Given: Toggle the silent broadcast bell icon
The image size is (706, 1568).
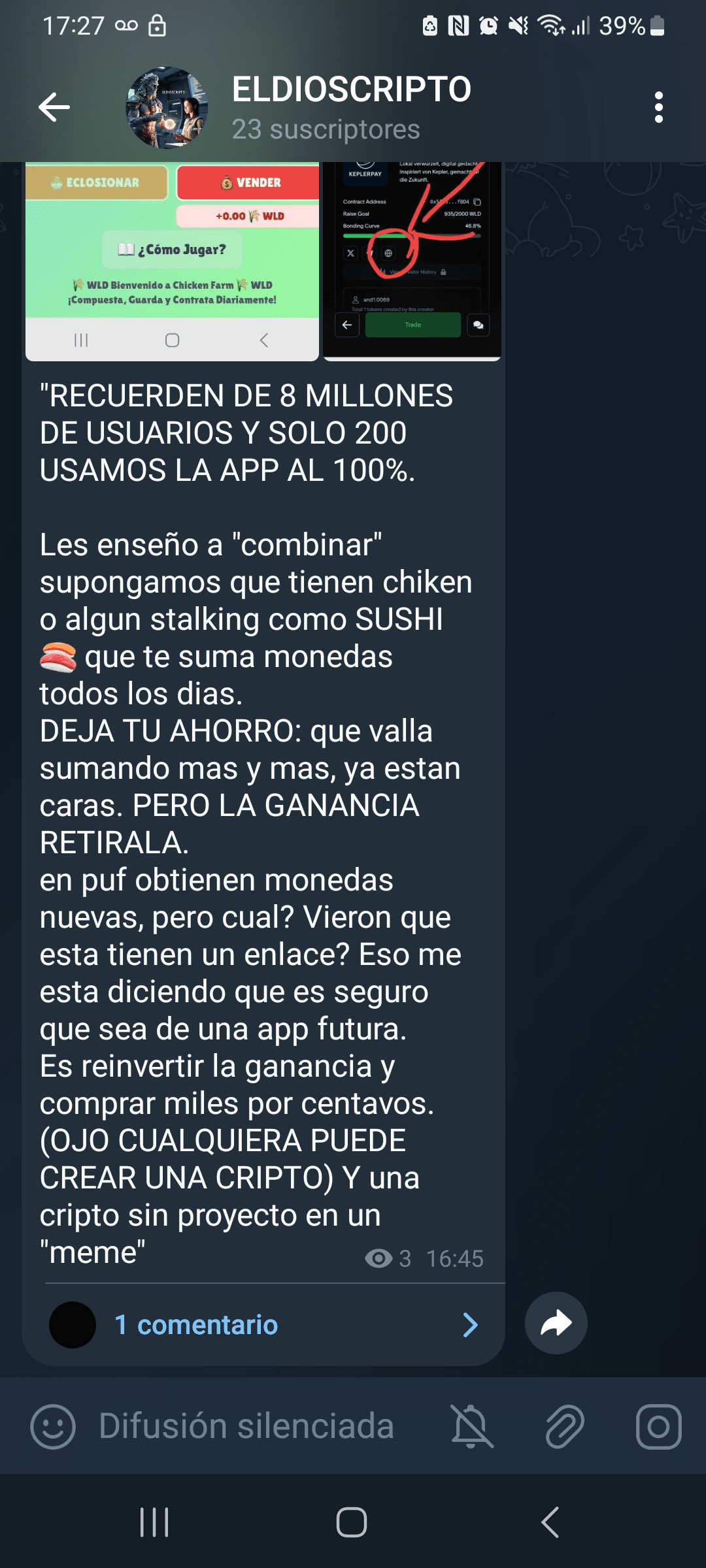Looking at the screenshot, I should click(x=471, y=1427).
